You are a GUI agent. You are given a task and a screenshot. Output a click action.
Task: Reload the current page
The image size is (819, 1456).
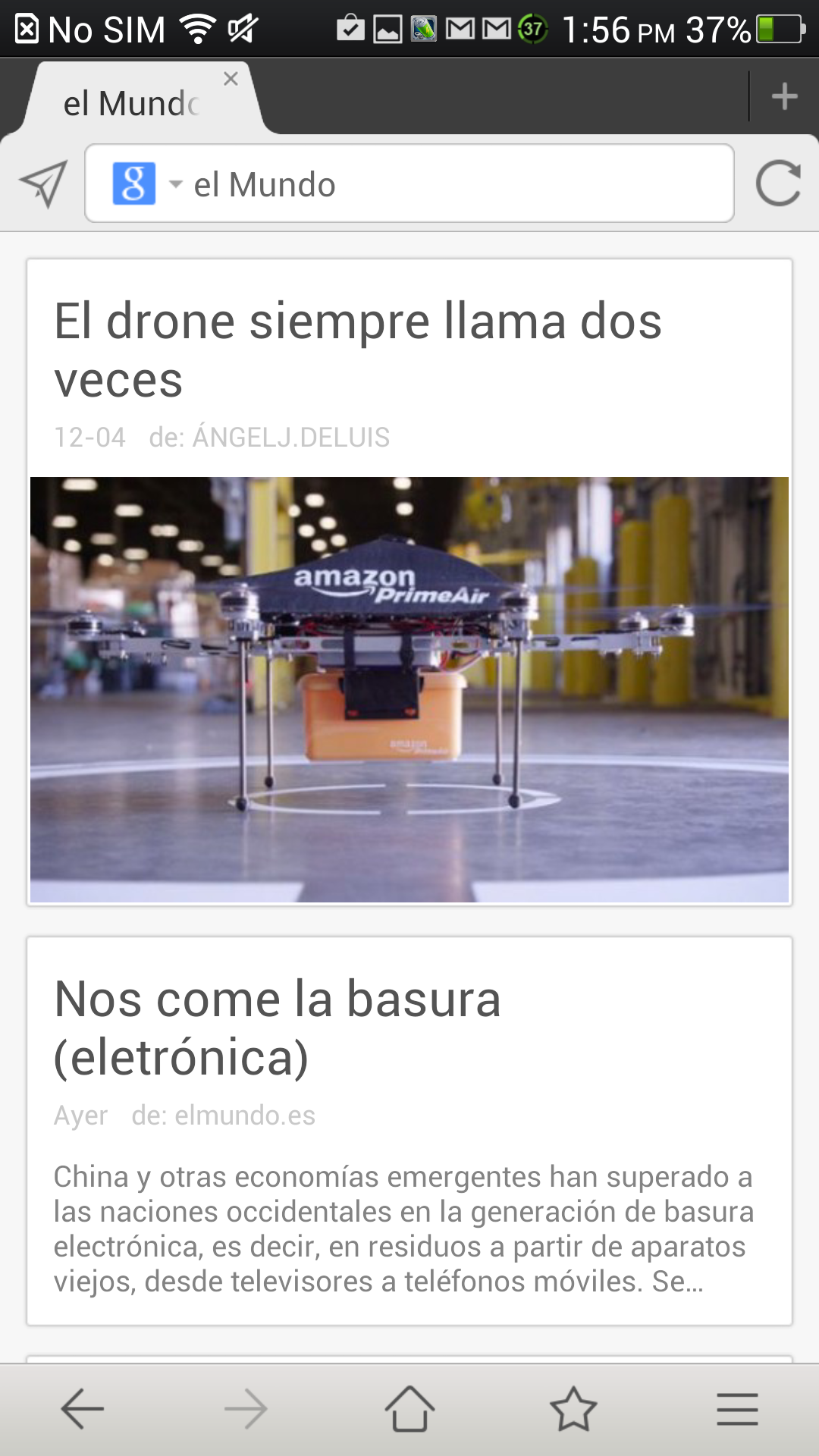[777, 184]
